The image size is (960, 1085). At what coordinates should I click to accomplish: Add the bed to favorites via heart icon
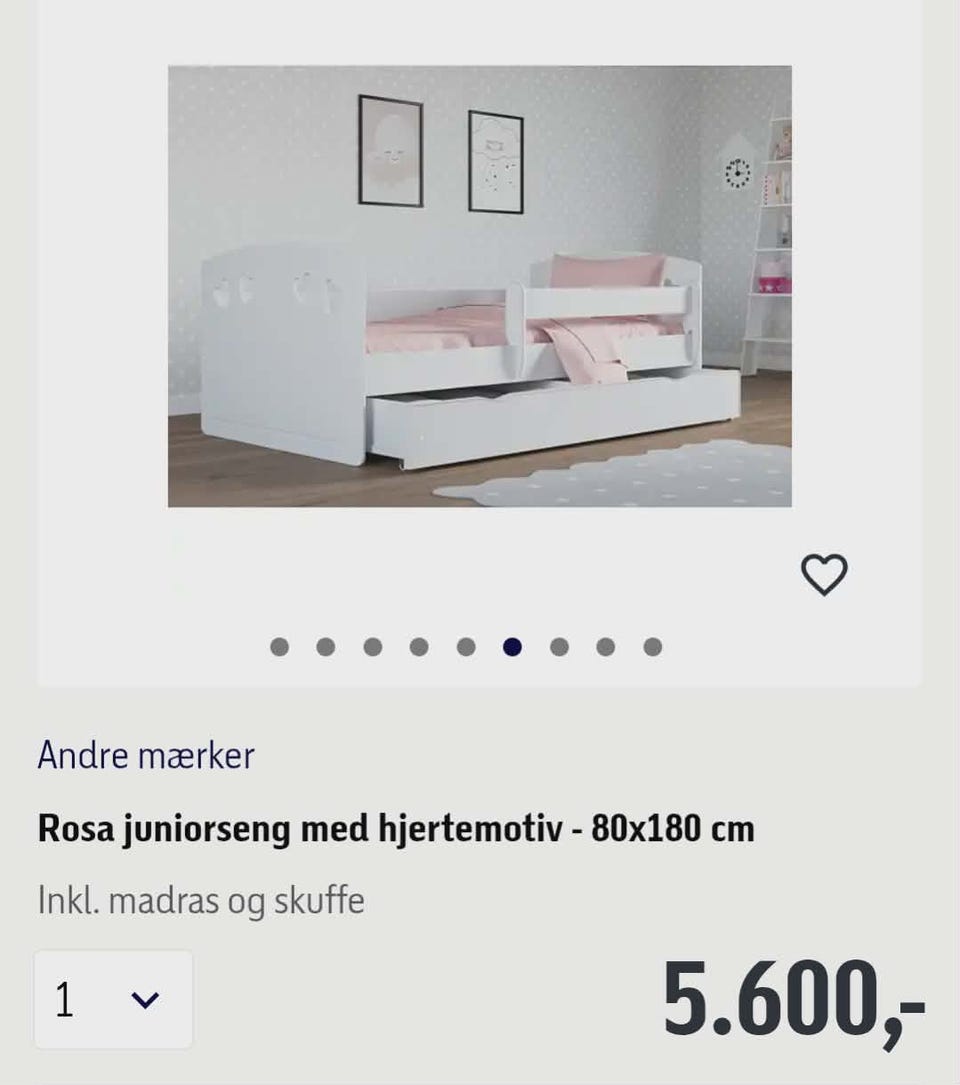(x=823, y=573)
